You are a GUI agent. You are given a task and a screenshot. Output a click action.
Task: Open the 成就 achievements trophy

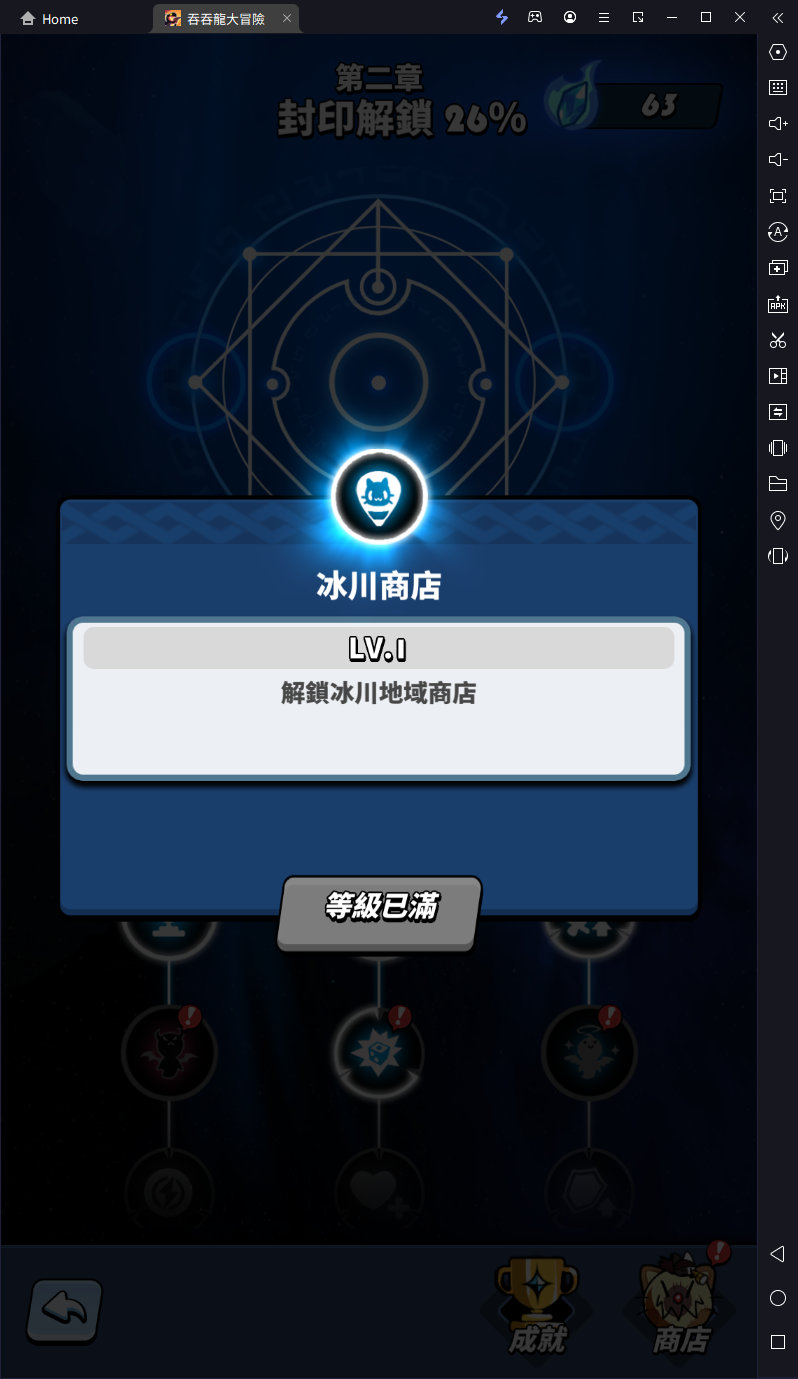[x=537, y=1306]
